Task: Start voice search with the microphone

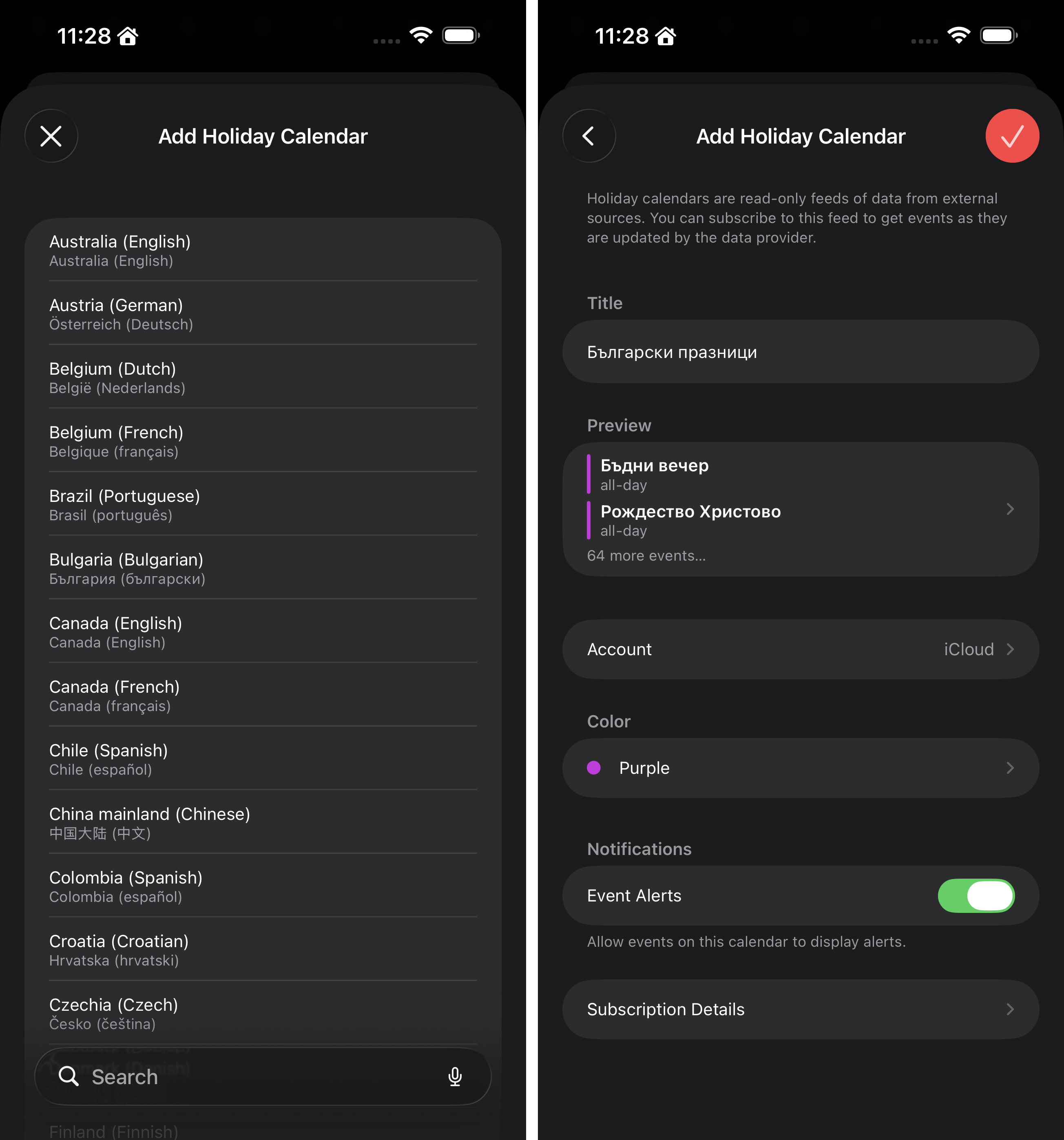Action: point(455,1076)
